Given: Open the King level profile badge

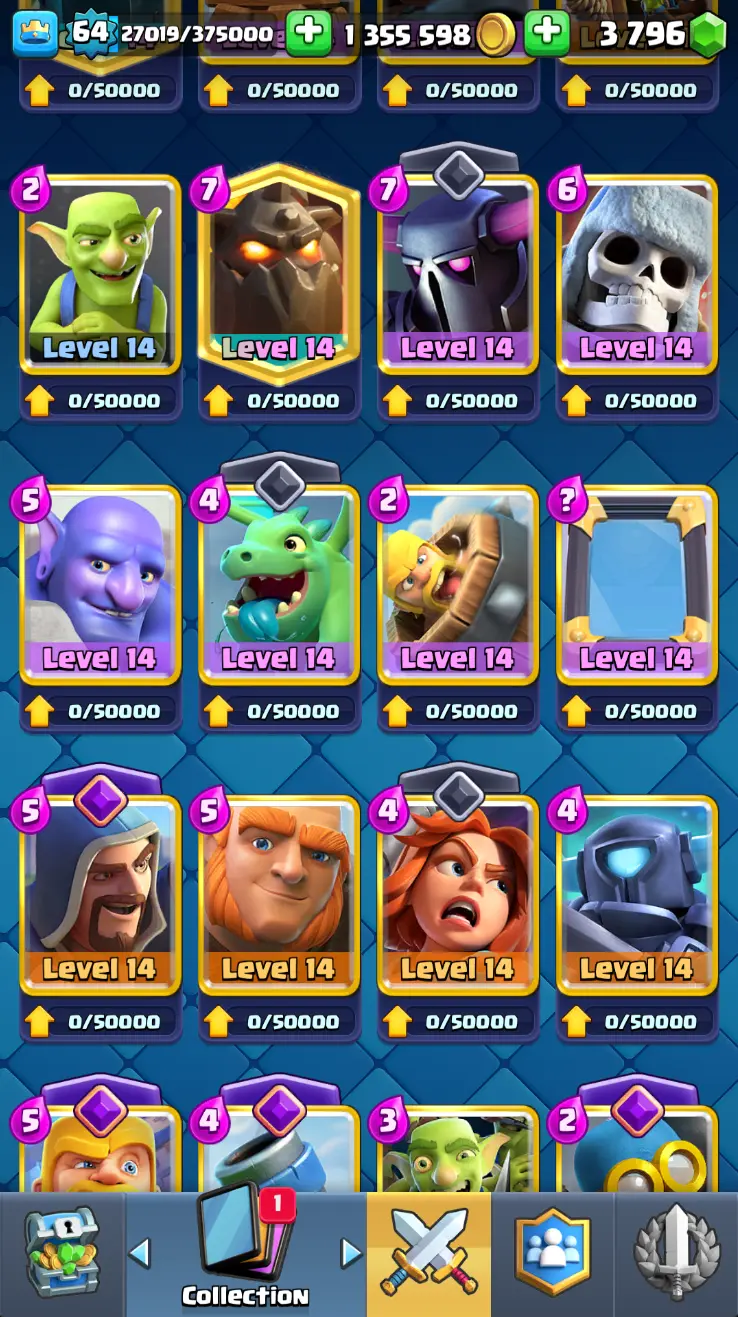Looking at the screenshot, I should coord(89,33).
